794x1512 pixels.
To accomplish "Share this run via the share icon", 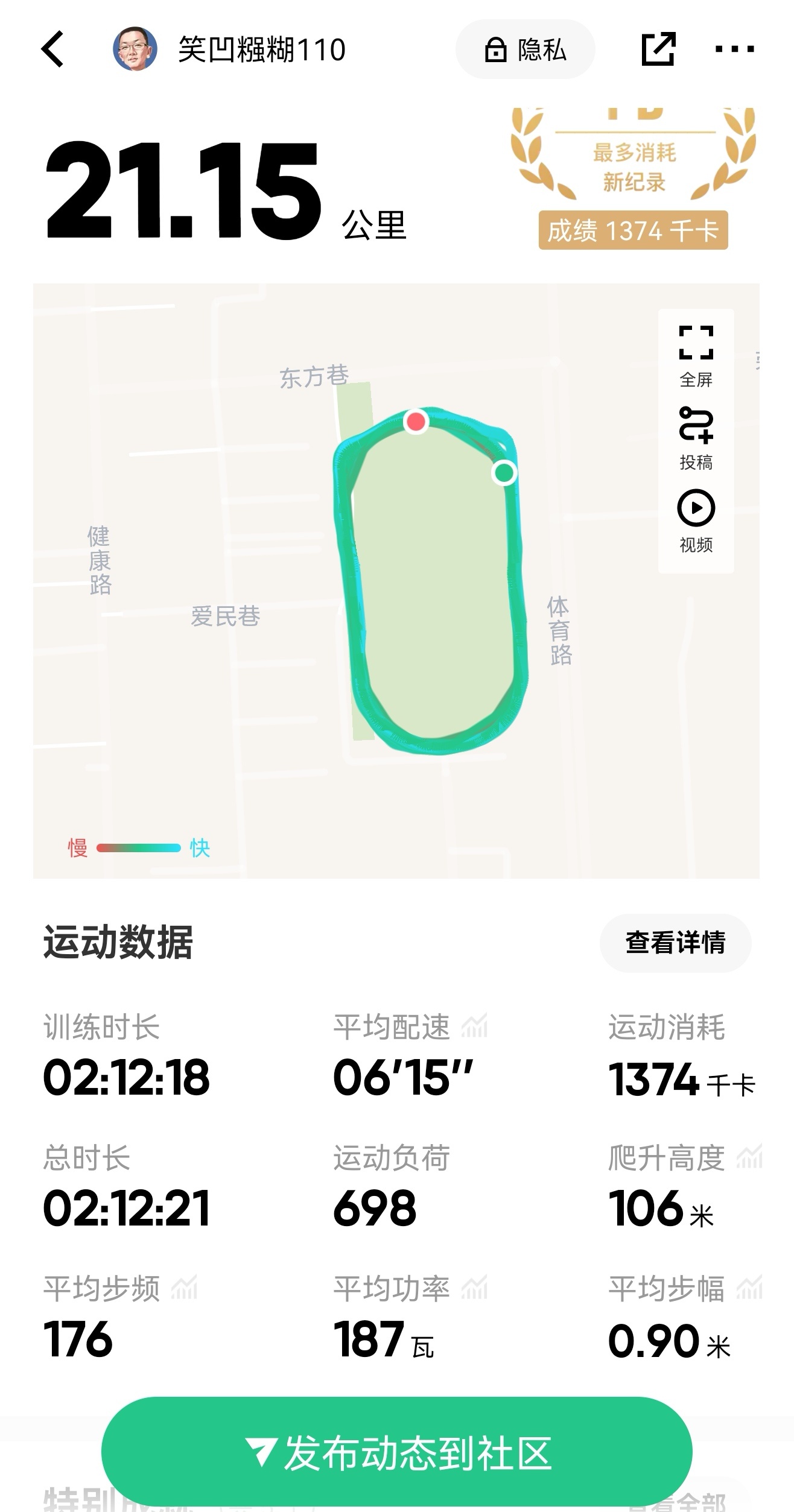I will click(657, 49).
